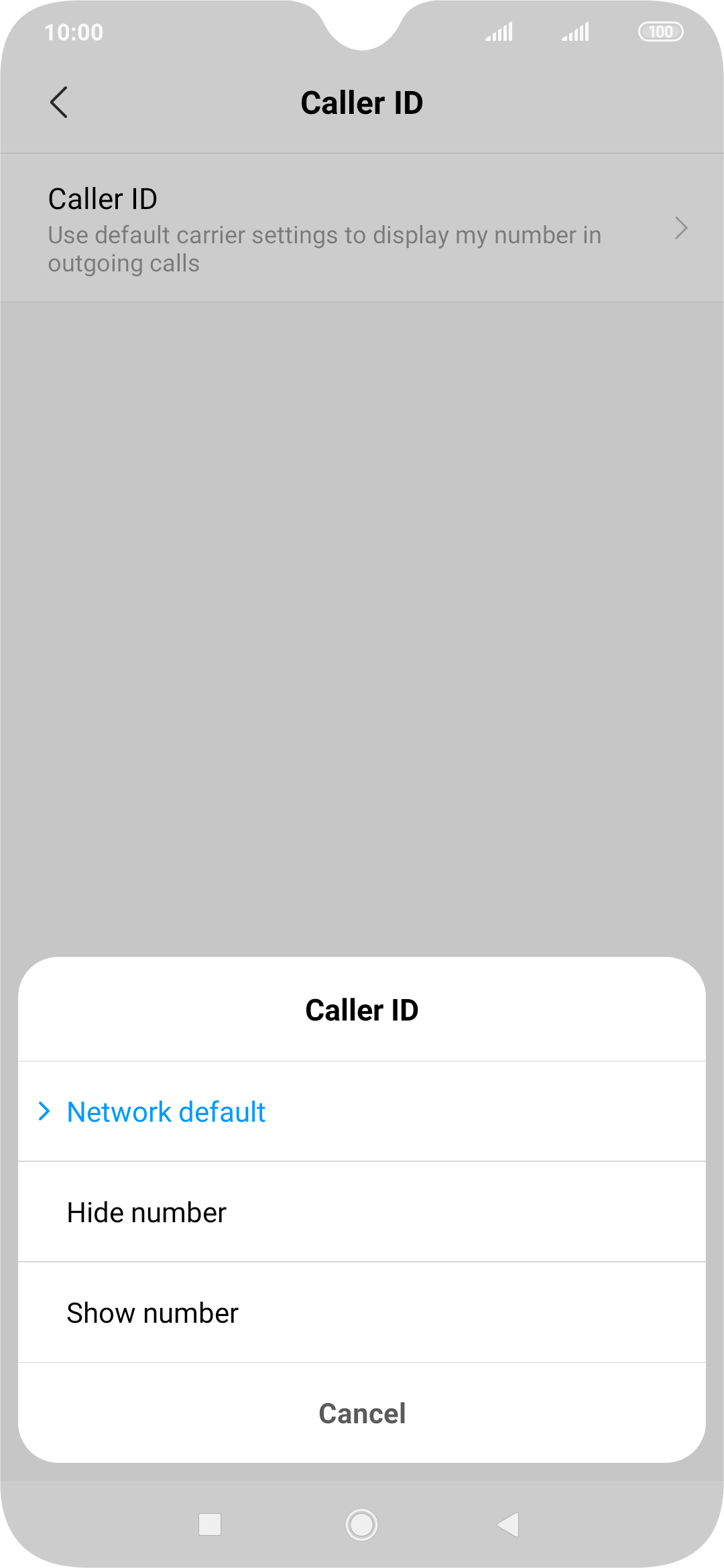Screen dimensions: 724x1568
Task: Tap the right-pointing chevron on the settings item
Action: (x=682, y=228)
